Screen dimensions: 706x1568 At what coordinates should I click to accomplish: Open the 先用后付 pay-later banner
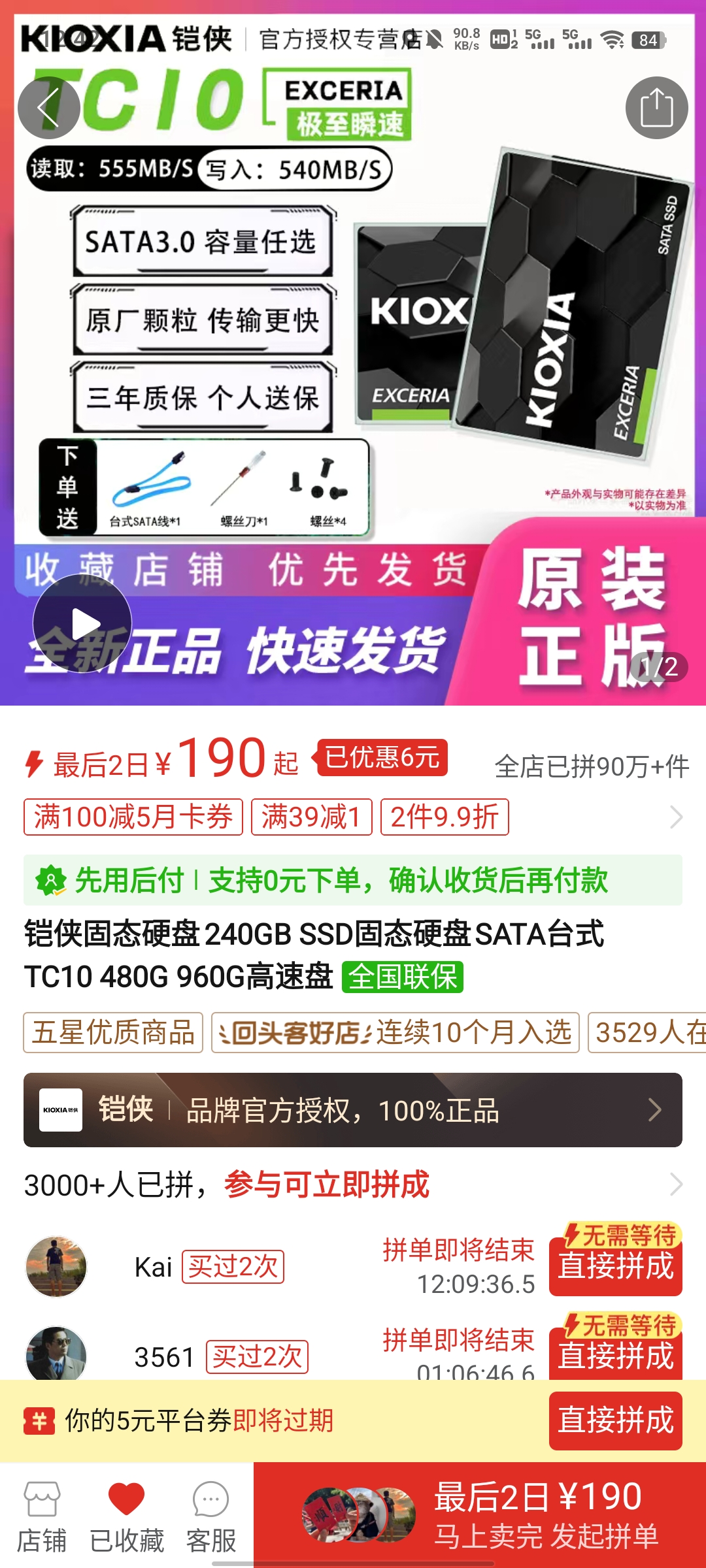click(353, 880)
